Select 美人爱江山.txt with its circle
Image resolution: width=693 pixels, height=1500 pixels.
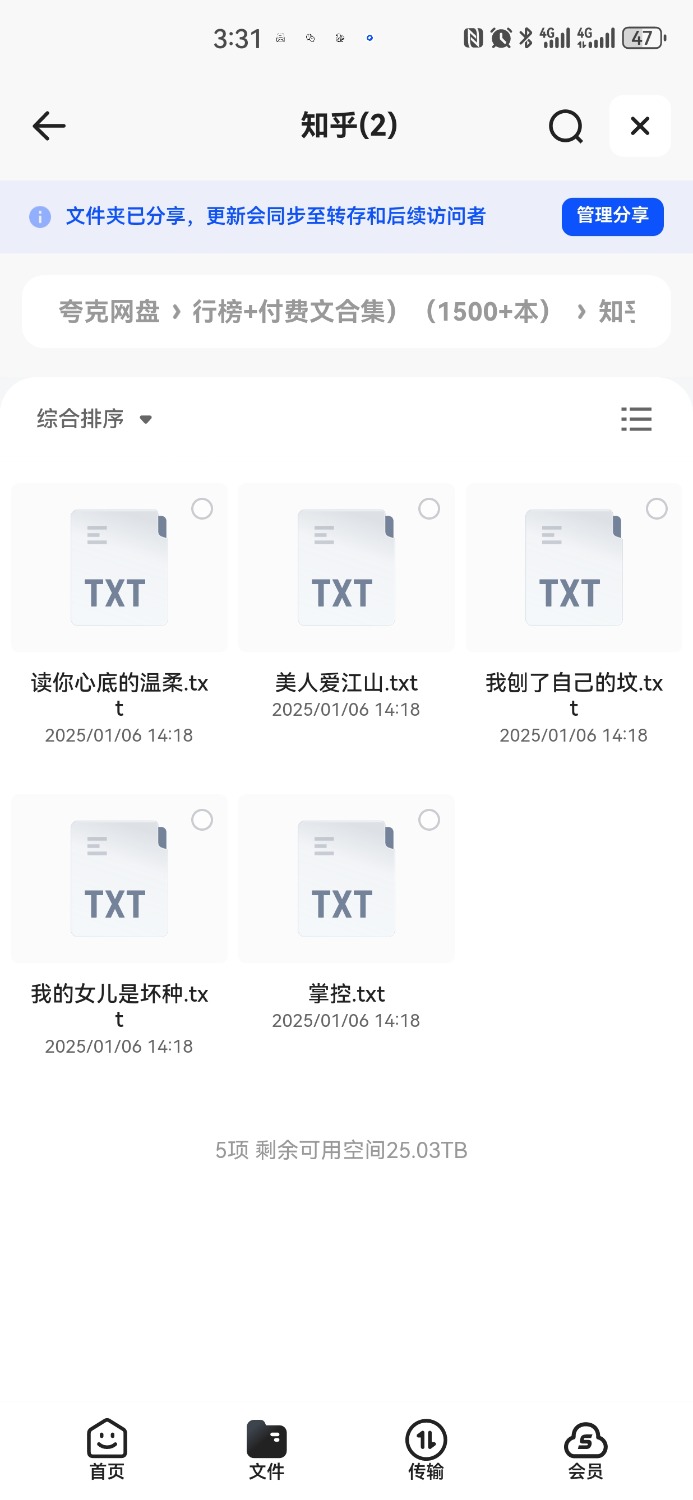(x=429, y=509)
